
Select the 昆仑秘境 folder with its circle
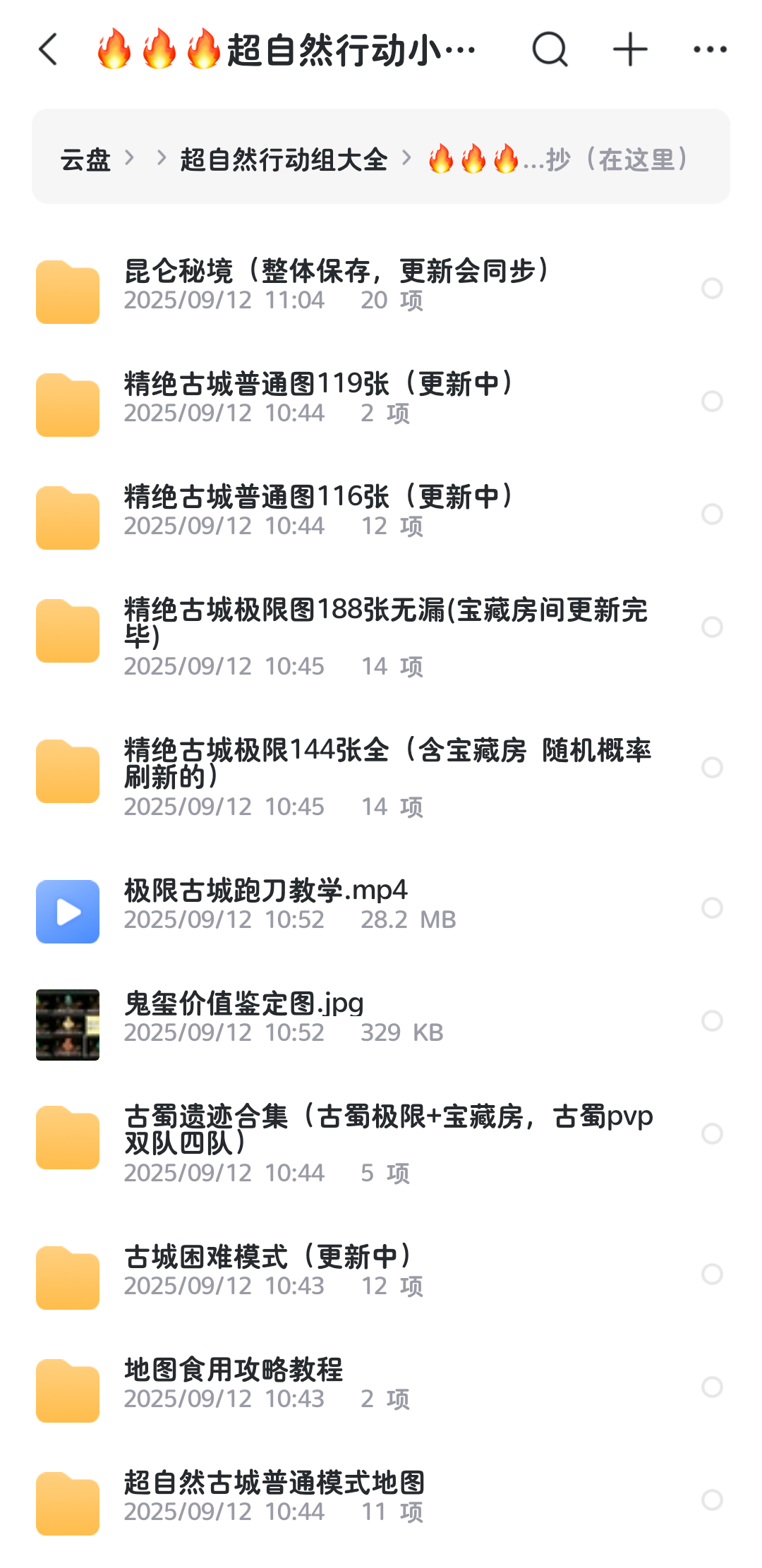712,288
